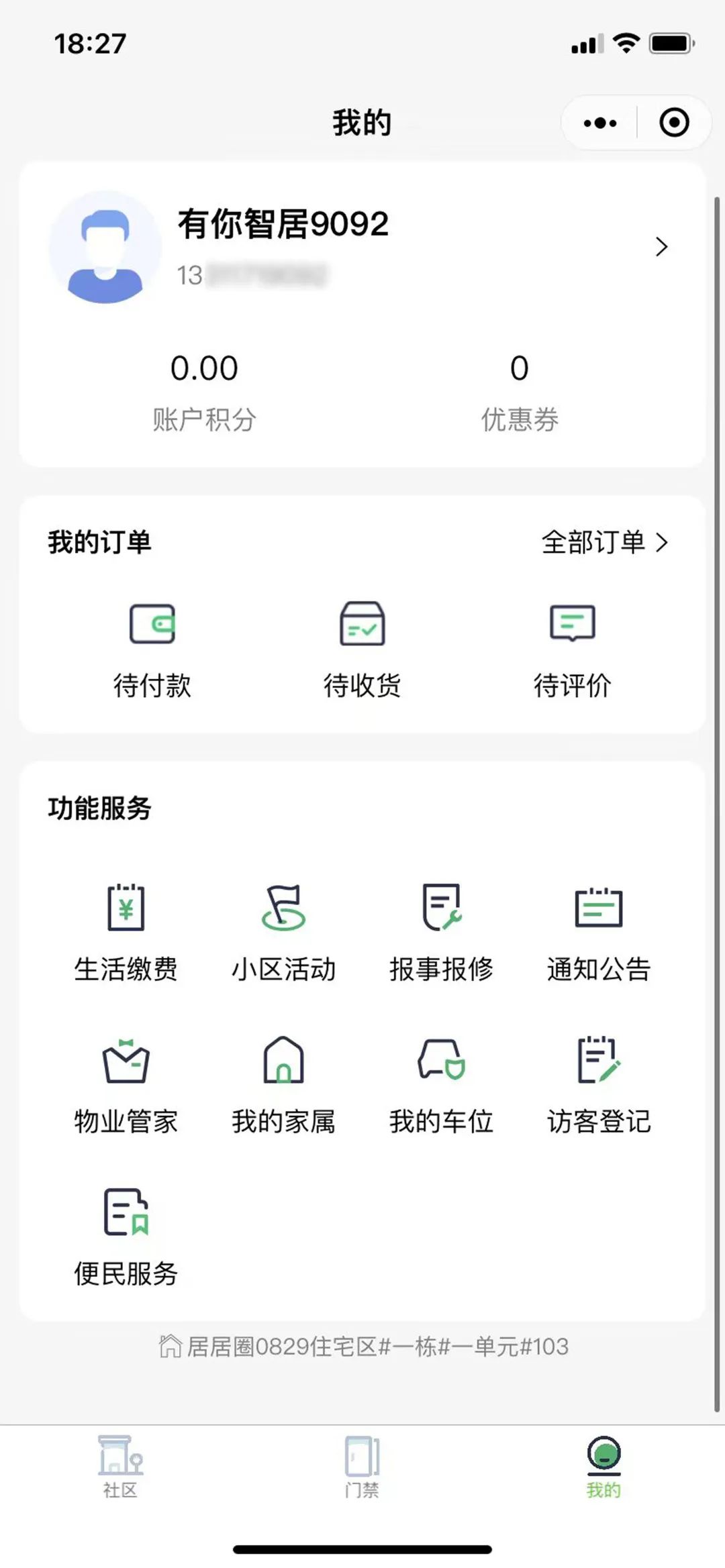Close the mini program via circle icon
725x1568 pixels.
click(674, 123)
